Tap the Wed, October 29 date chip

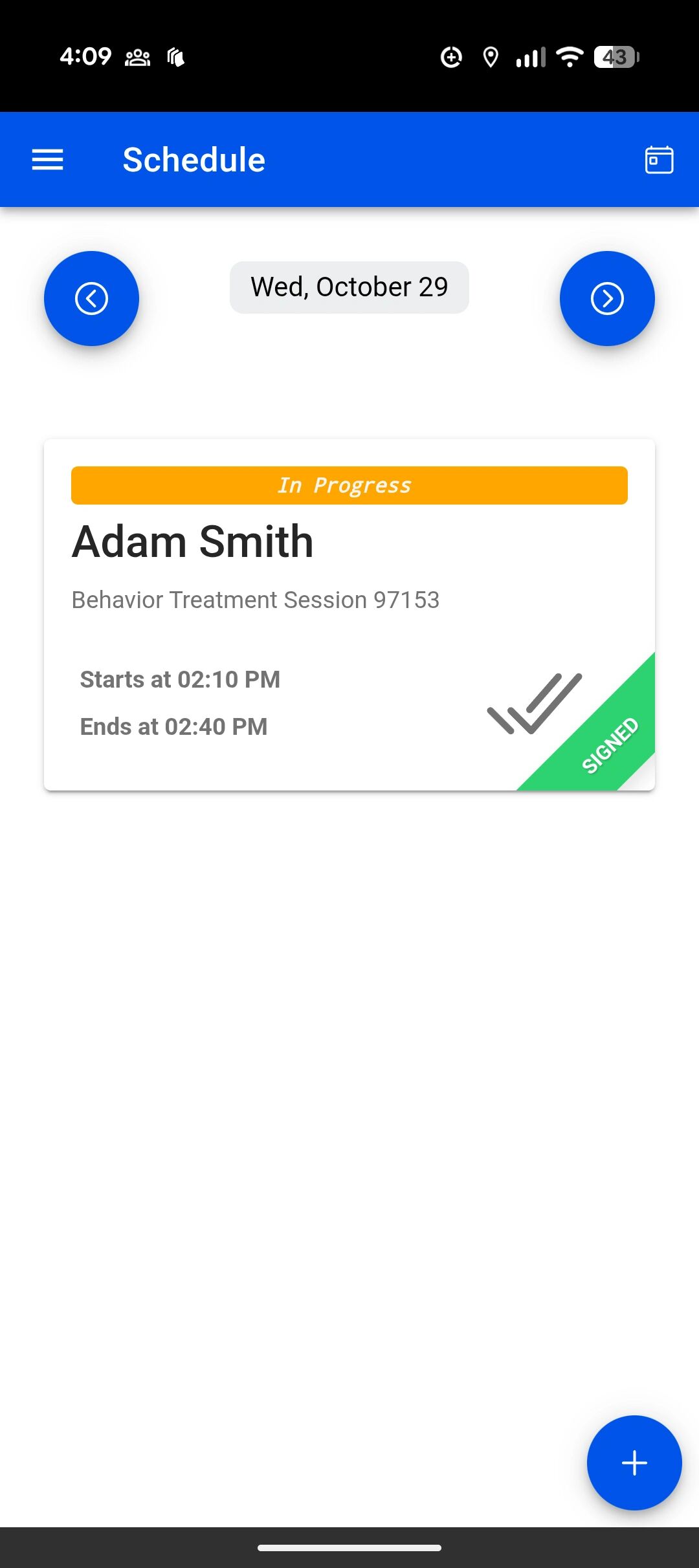click(x=349, y=287)
